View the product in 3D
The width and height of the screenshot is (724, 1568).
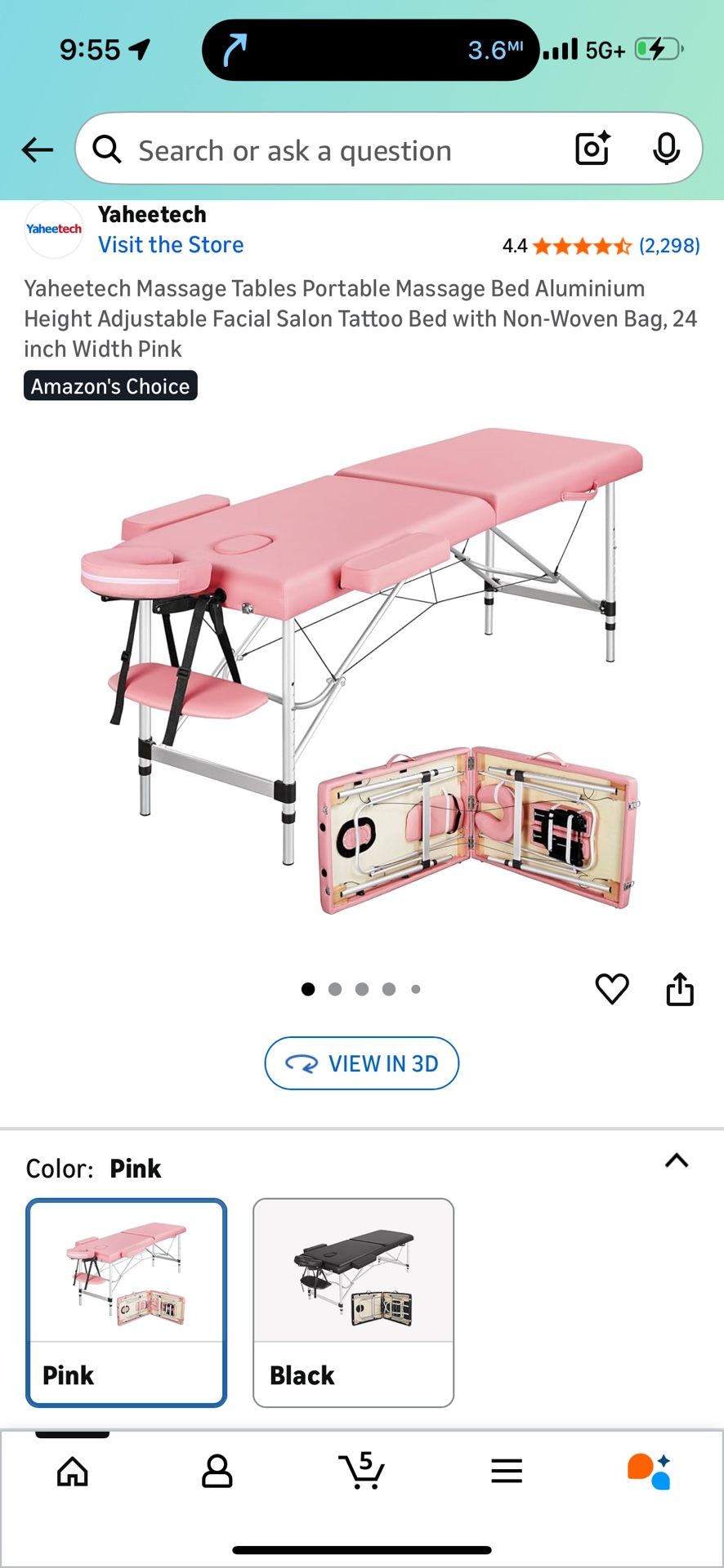(x=361, y=1063)
